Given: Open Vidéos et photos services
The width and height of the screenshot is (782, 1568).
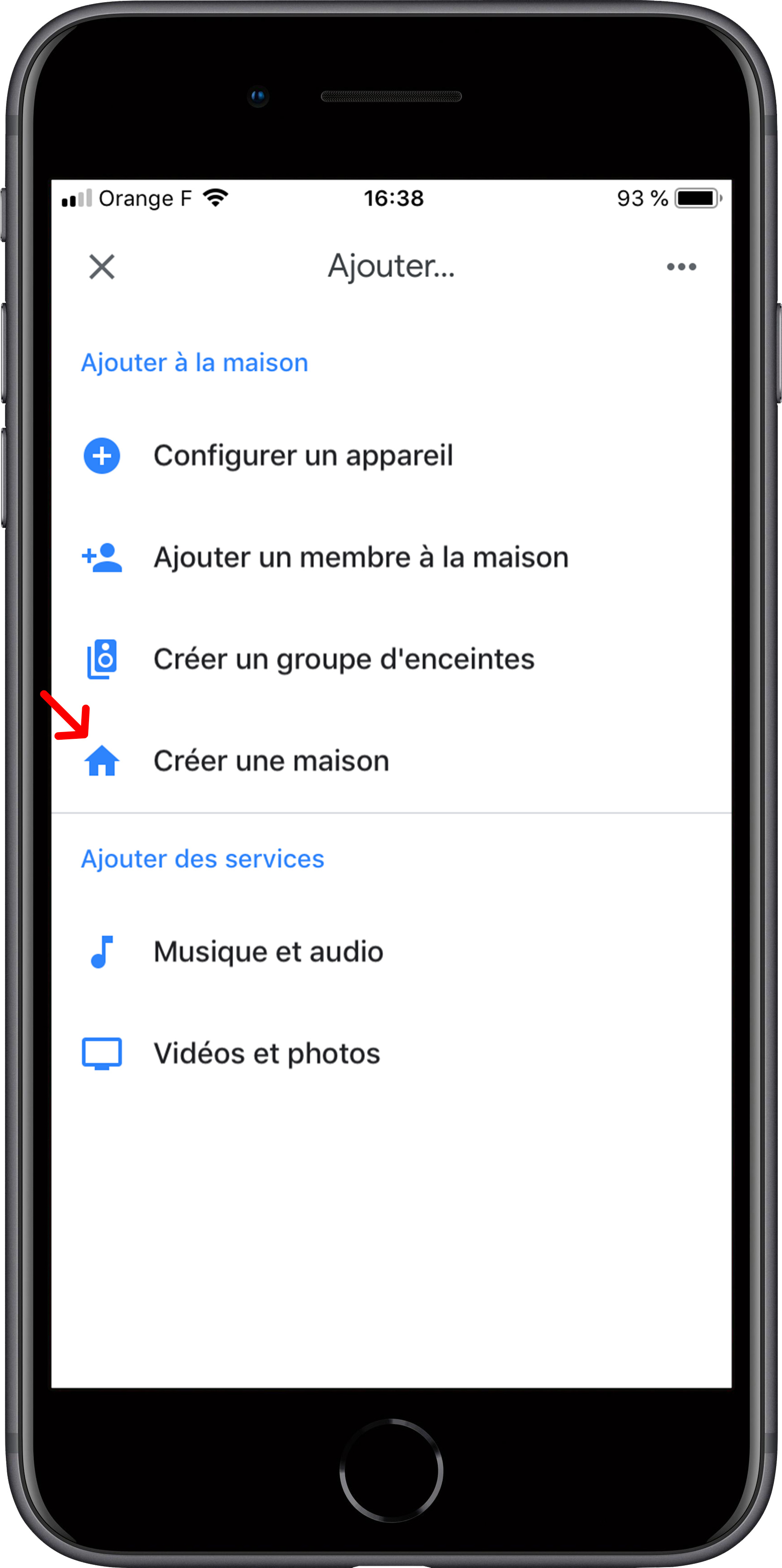Looking at the screenshot, I should click(x=266, y=1054).
